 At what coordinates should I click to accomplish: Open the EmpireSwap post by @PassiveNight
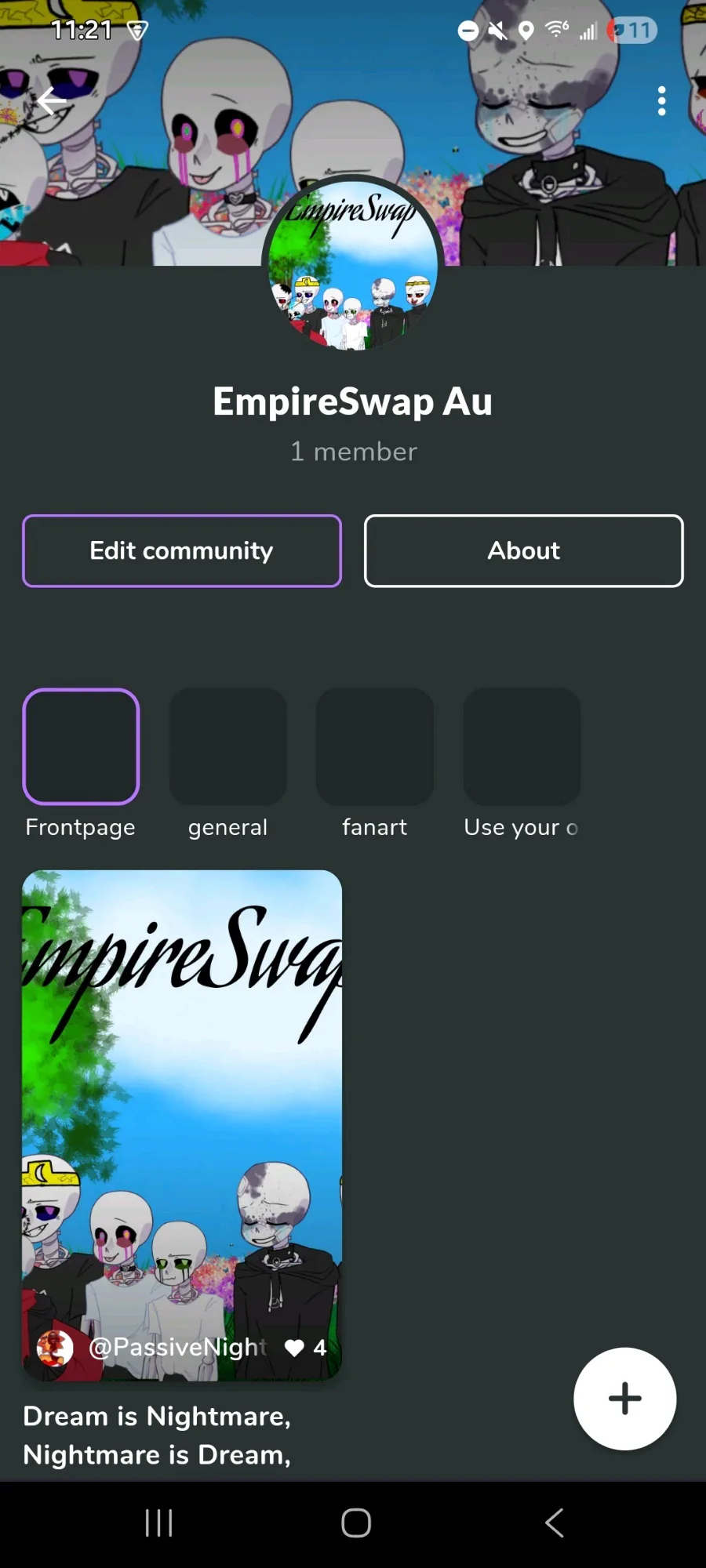pos(182,1125)
